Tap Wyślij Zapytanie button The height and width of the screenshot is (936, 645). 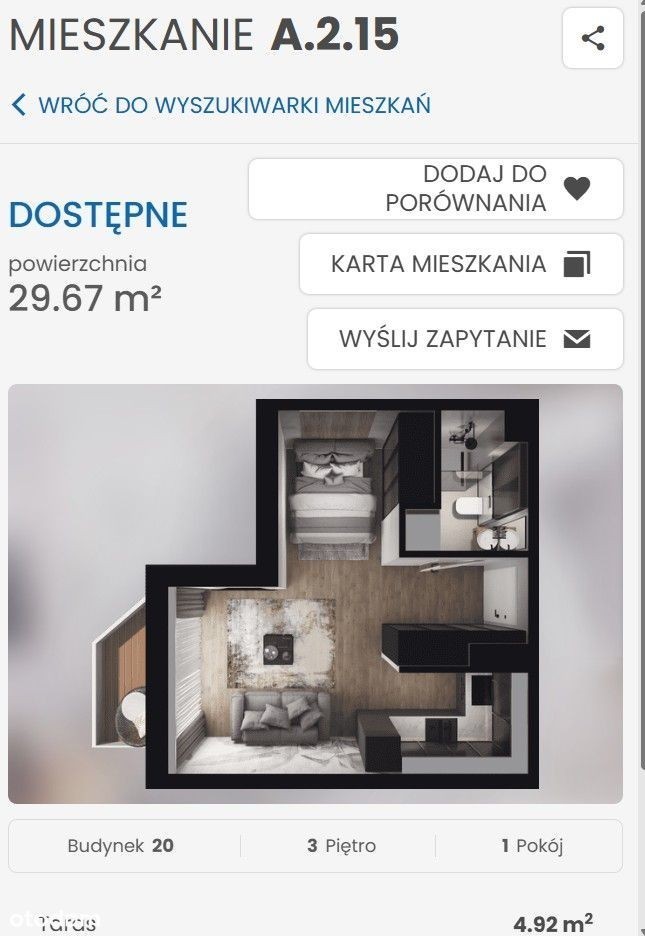click(465, 338)
